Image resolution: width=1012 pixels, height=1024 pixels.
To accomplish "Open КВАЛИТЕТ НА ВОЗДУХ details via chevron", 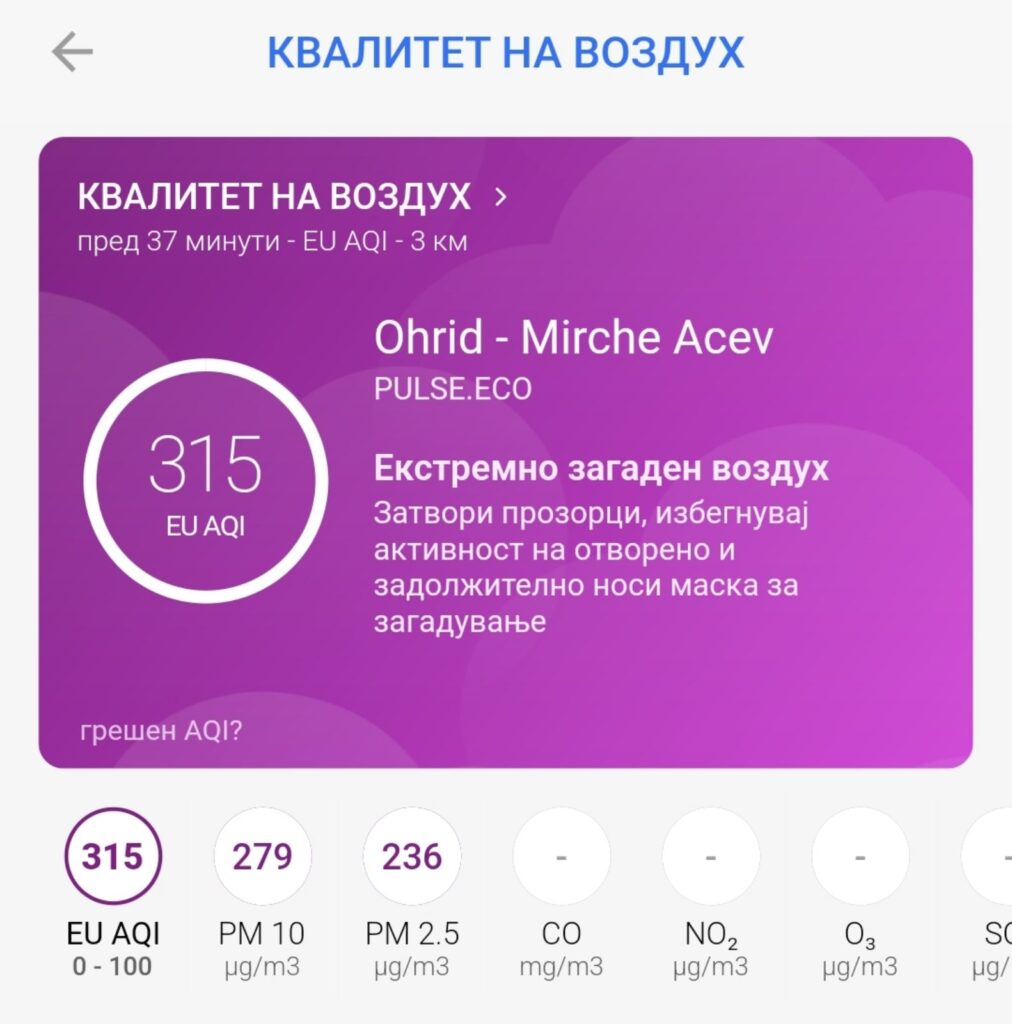I will (501, 197).
